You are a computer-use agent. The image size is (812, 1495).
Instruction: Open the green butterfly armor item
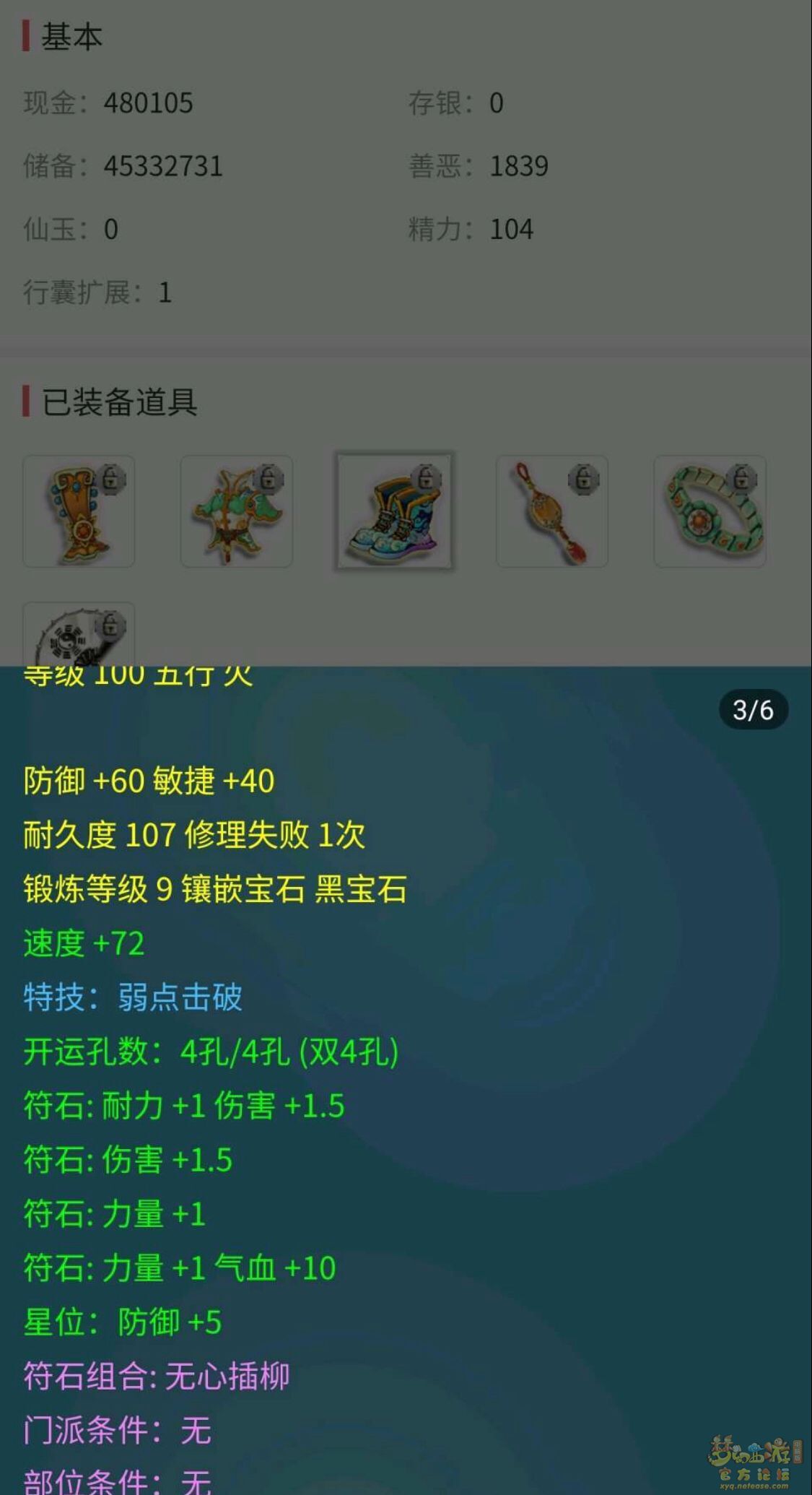click(x=236, y=511)
